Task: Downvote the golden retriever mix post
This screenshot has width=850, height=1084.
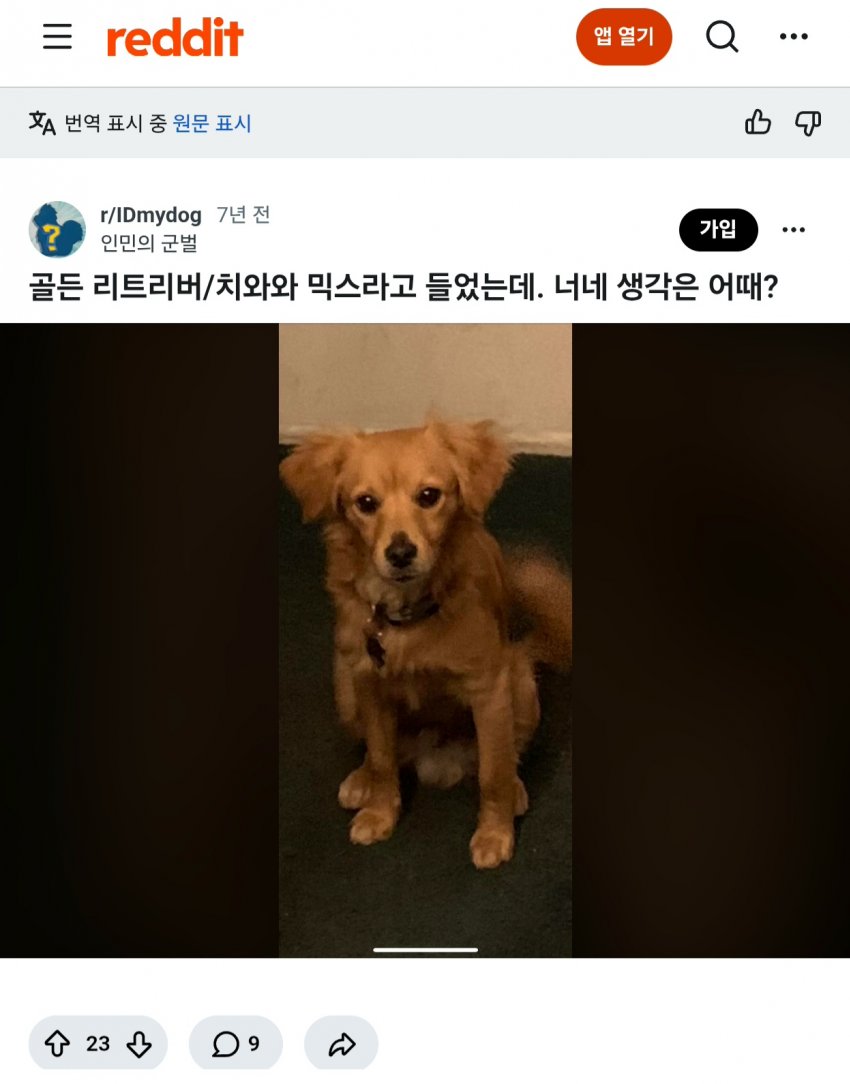Action: pos(139,1043)
